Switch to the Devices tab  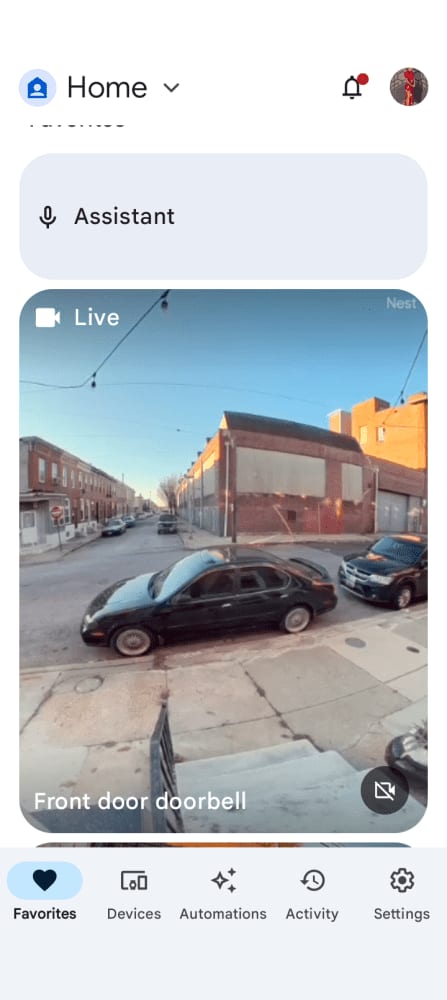pos(134,893)
